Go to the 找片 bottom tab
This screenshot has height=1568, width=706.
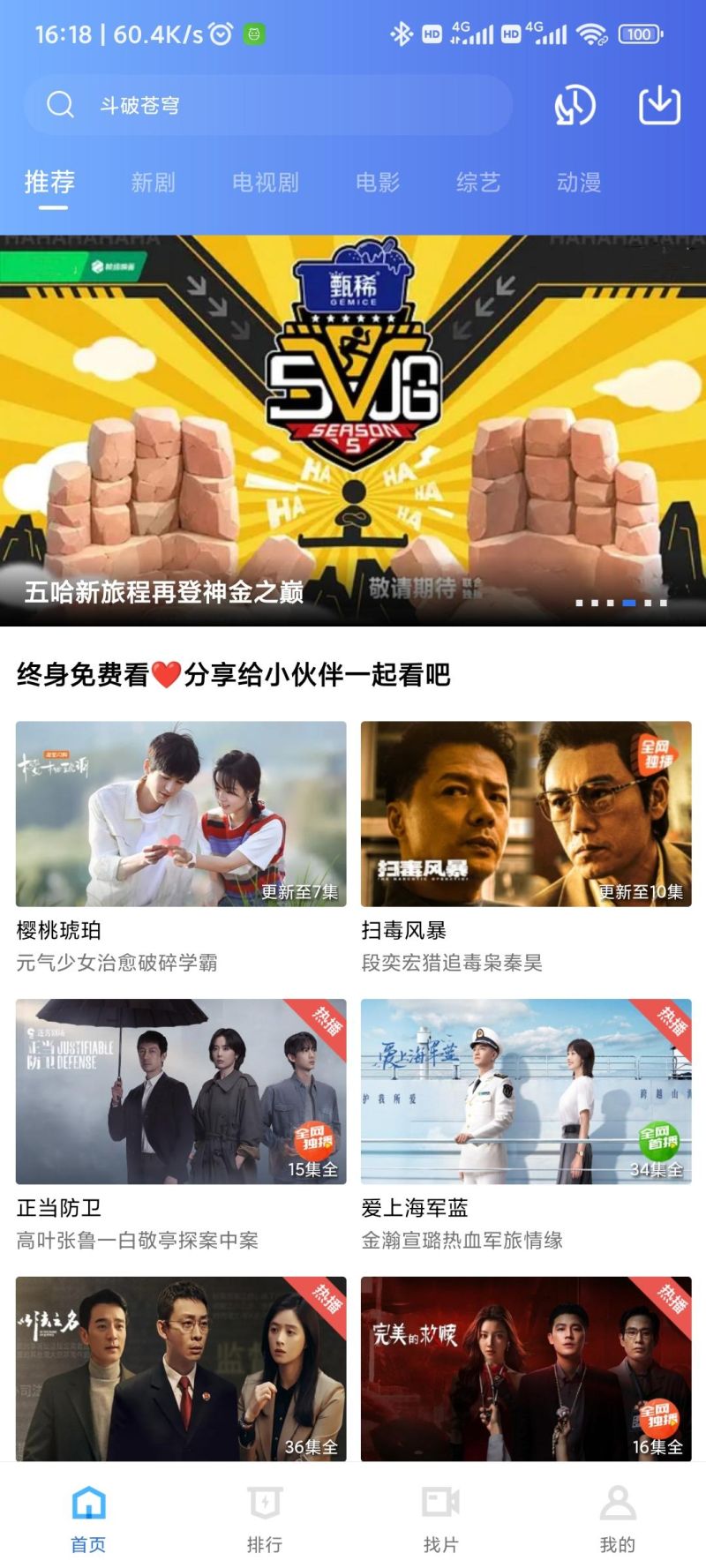click(441, 1518)
